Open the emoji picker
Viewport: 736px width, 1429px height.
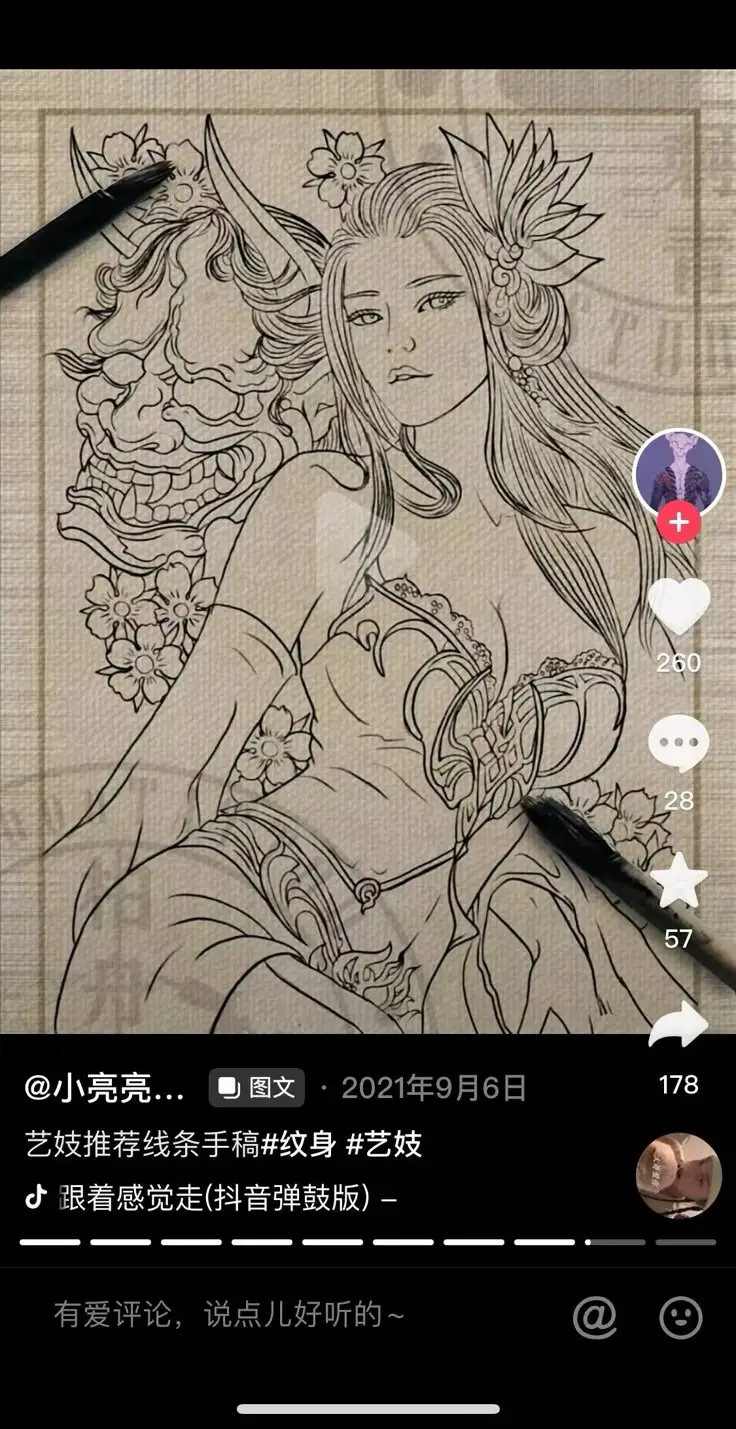[x=681, y=1317]
